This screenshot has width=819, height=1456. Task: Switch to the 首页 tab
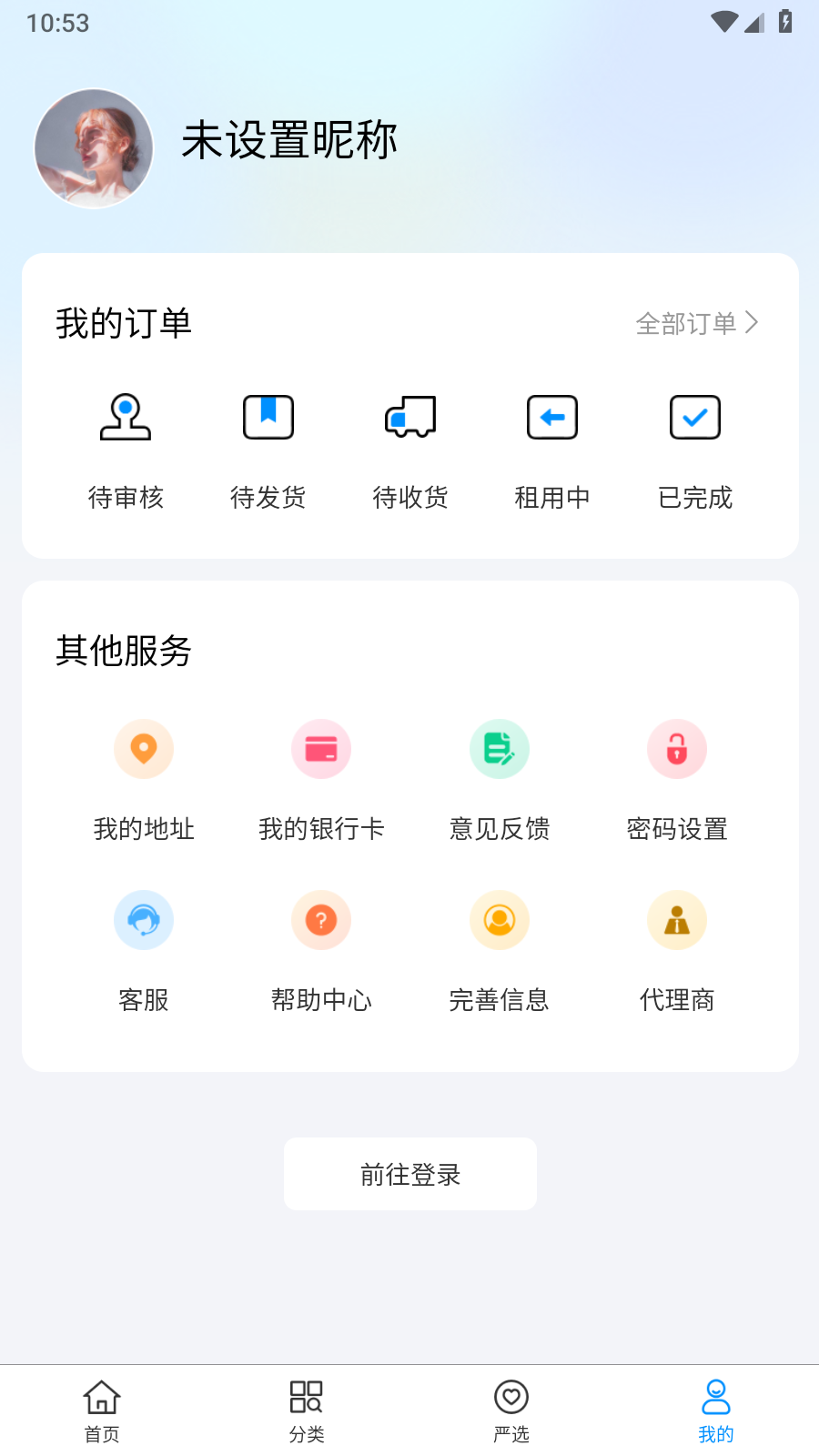102,1410
